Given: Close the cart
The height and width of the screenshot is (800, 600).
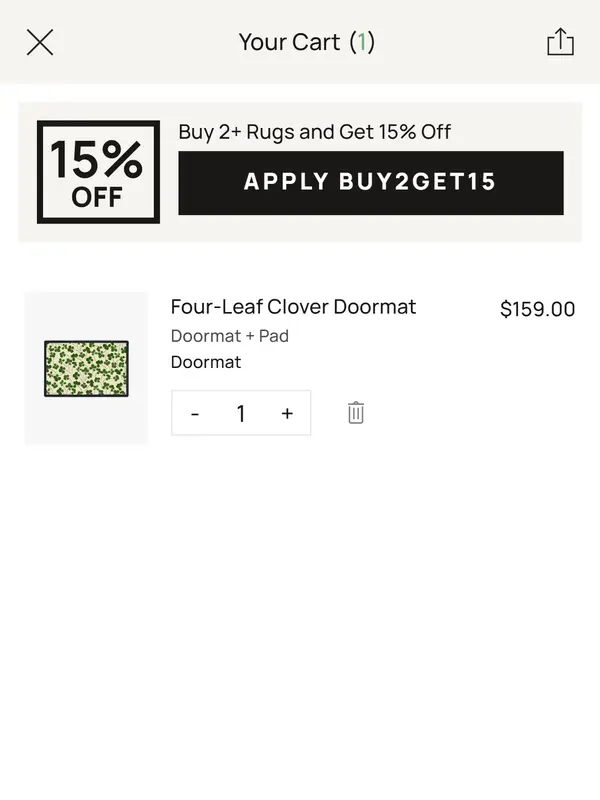Looking at the screenshot, I should click(x=40, y=42).
